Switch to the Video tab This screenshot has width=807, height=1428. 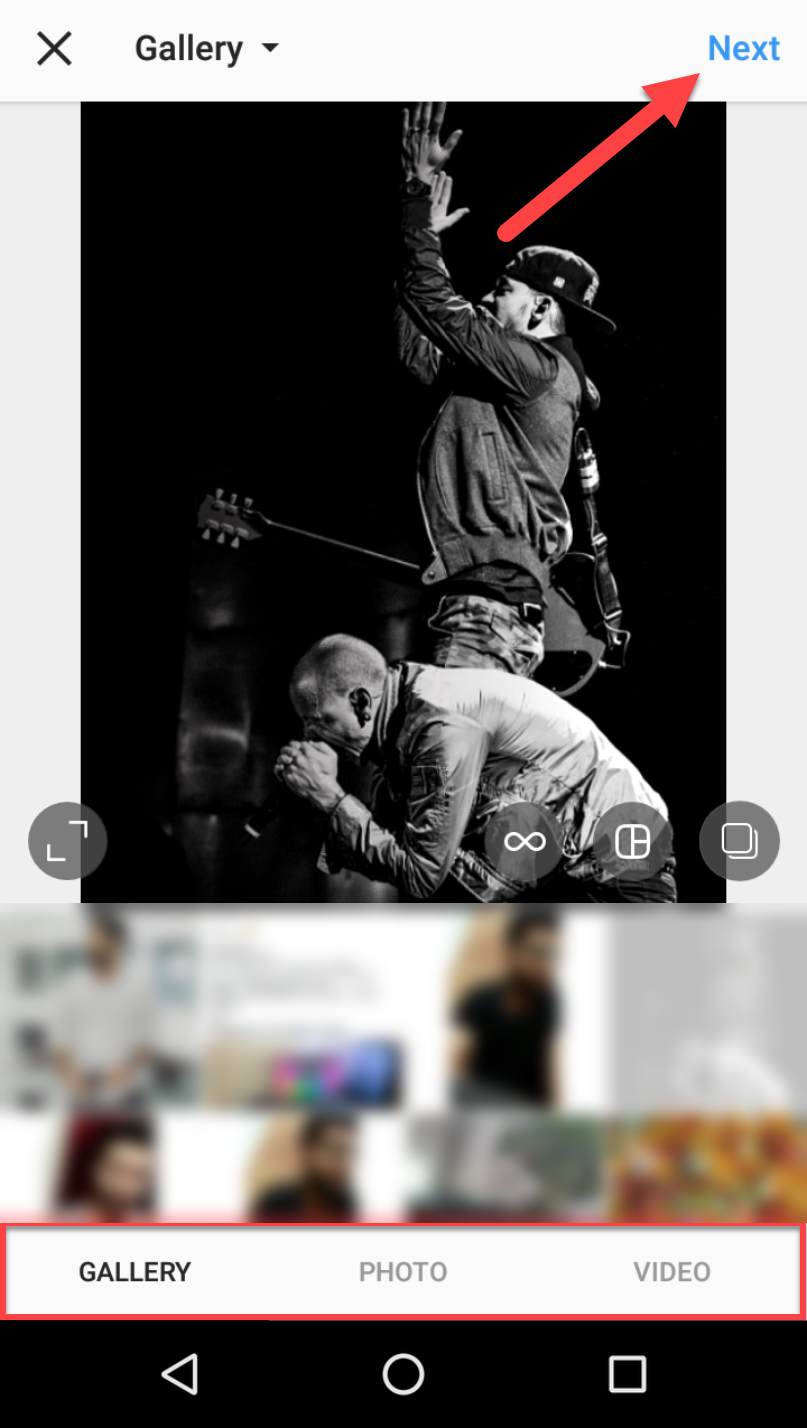671,1272
